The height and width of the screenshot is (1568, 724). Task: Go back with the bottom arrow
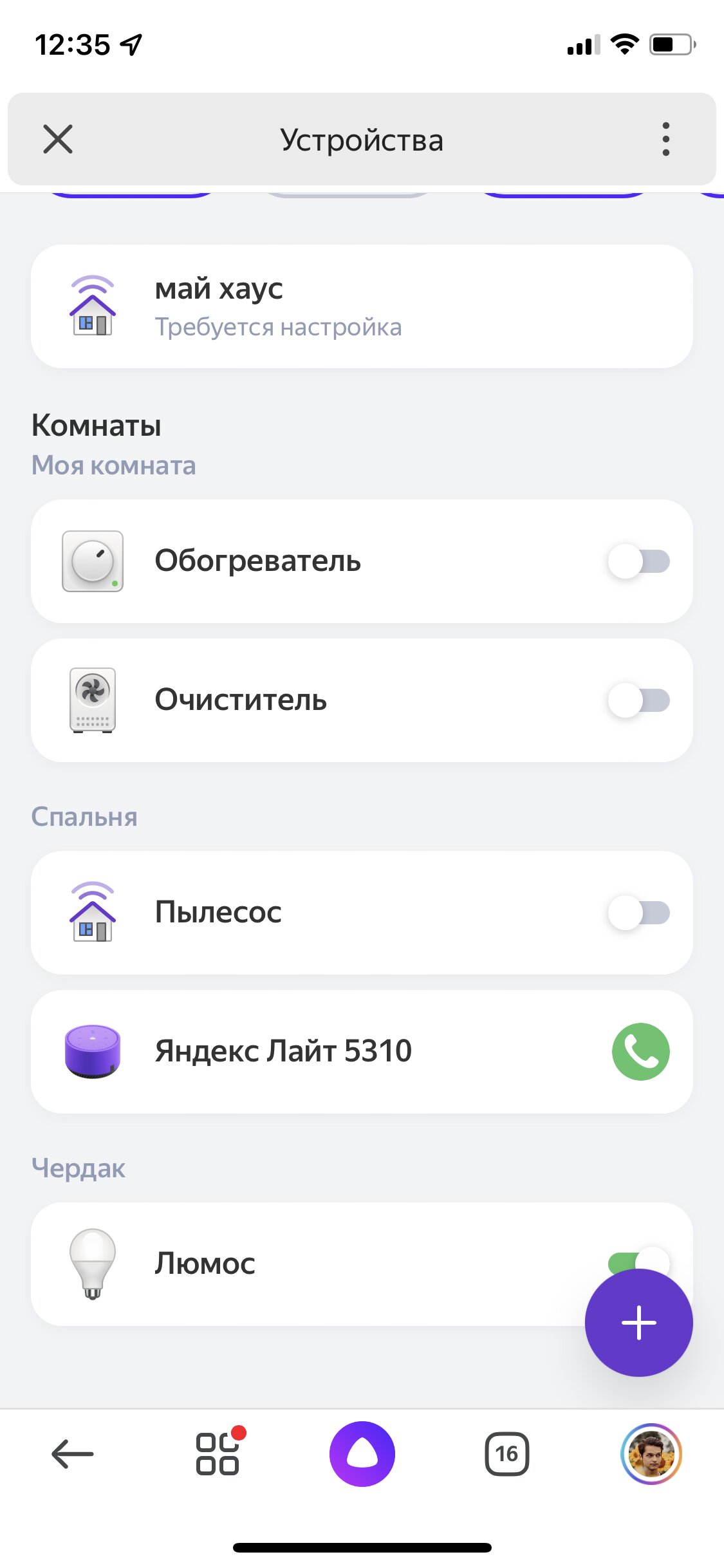click(x=72, y=1454)
